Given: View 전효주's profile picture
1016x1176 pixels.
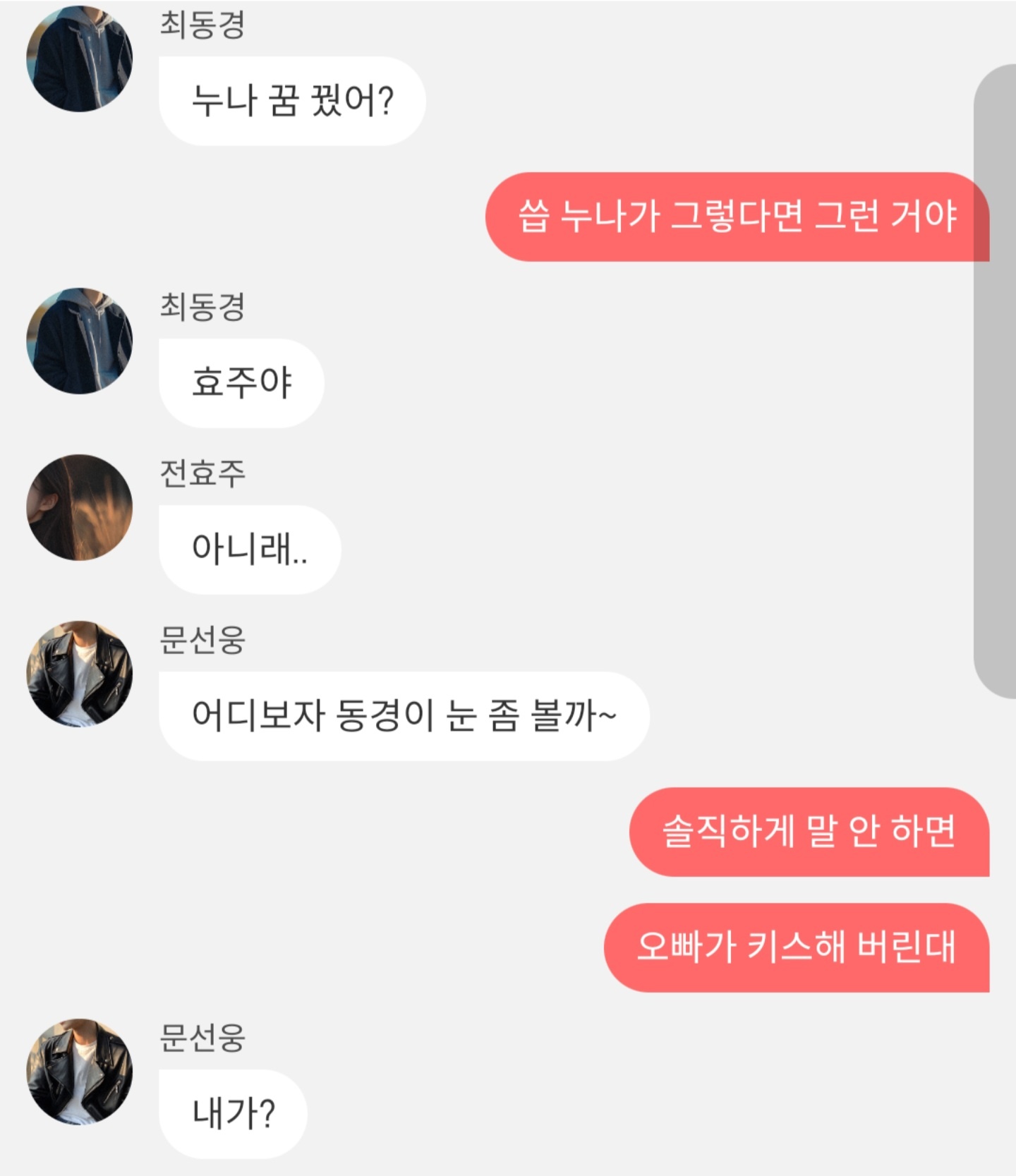Looking at the screenshot, I should 79,507.
